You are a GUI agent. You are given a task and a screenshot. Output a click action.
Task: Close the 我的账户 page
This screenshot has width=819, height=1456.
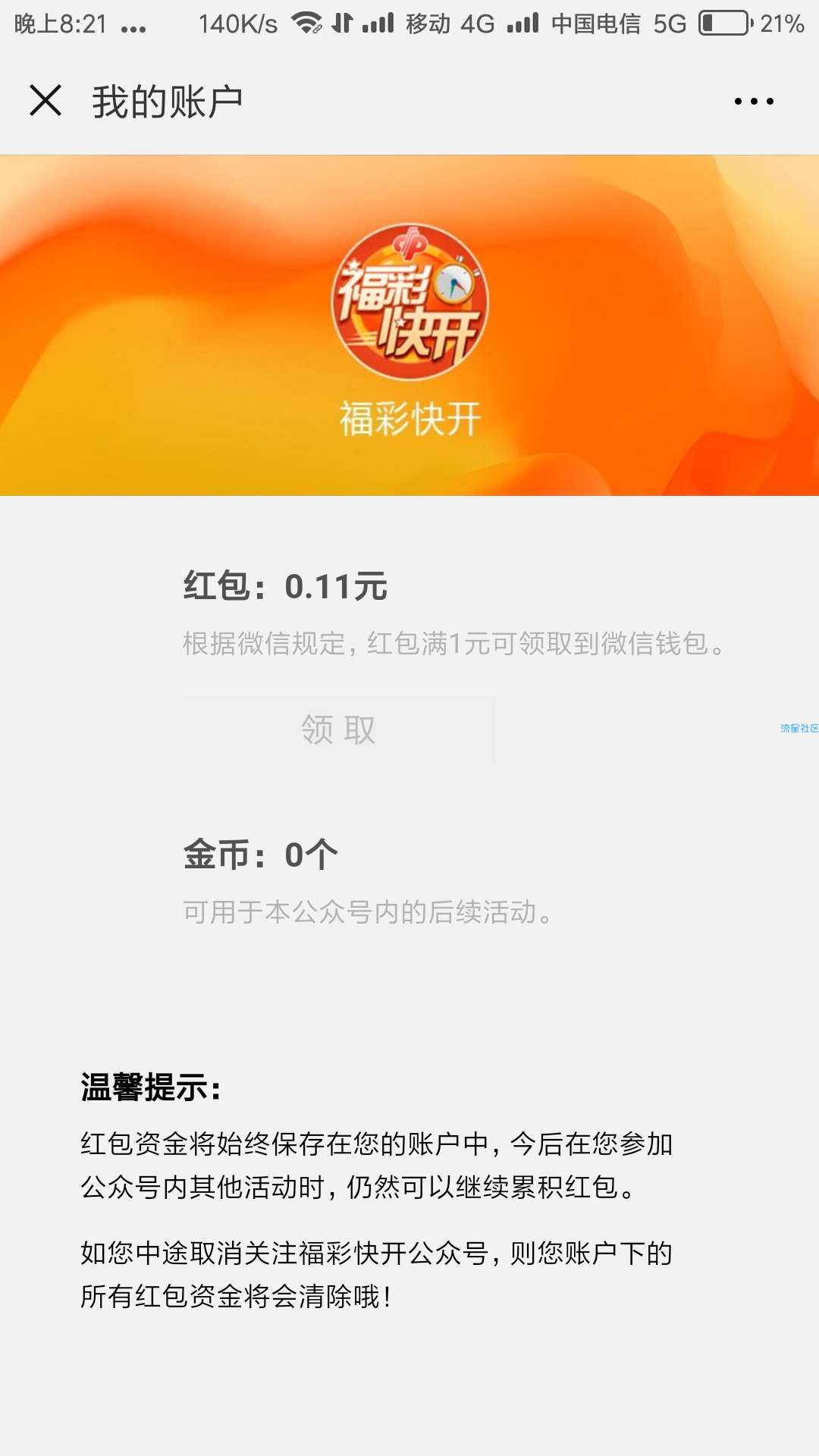click(45, 100)
